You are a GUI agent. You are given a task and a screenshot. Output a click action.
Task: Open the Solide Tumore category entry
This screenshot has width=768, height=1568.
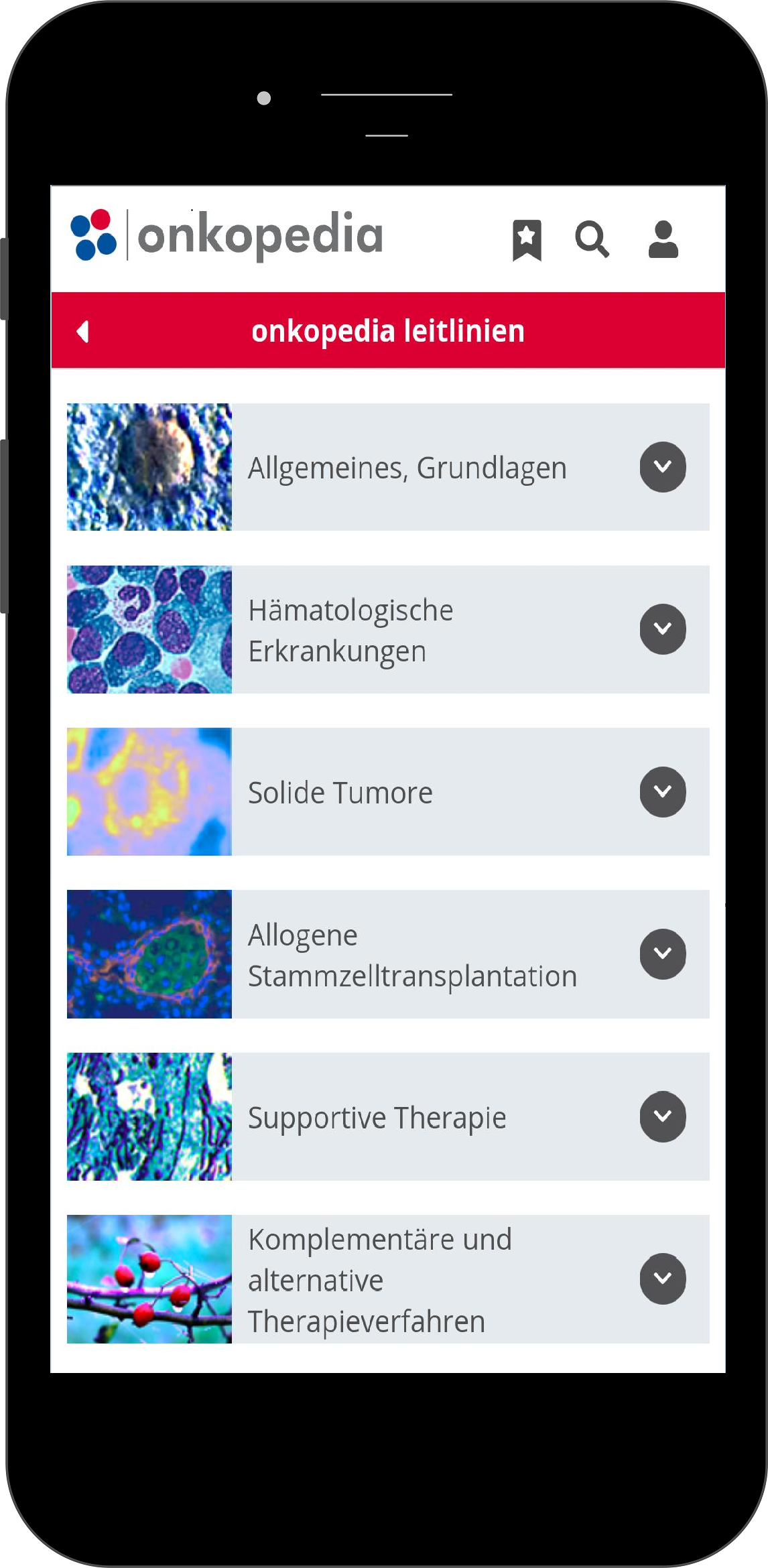coord(342,792)
